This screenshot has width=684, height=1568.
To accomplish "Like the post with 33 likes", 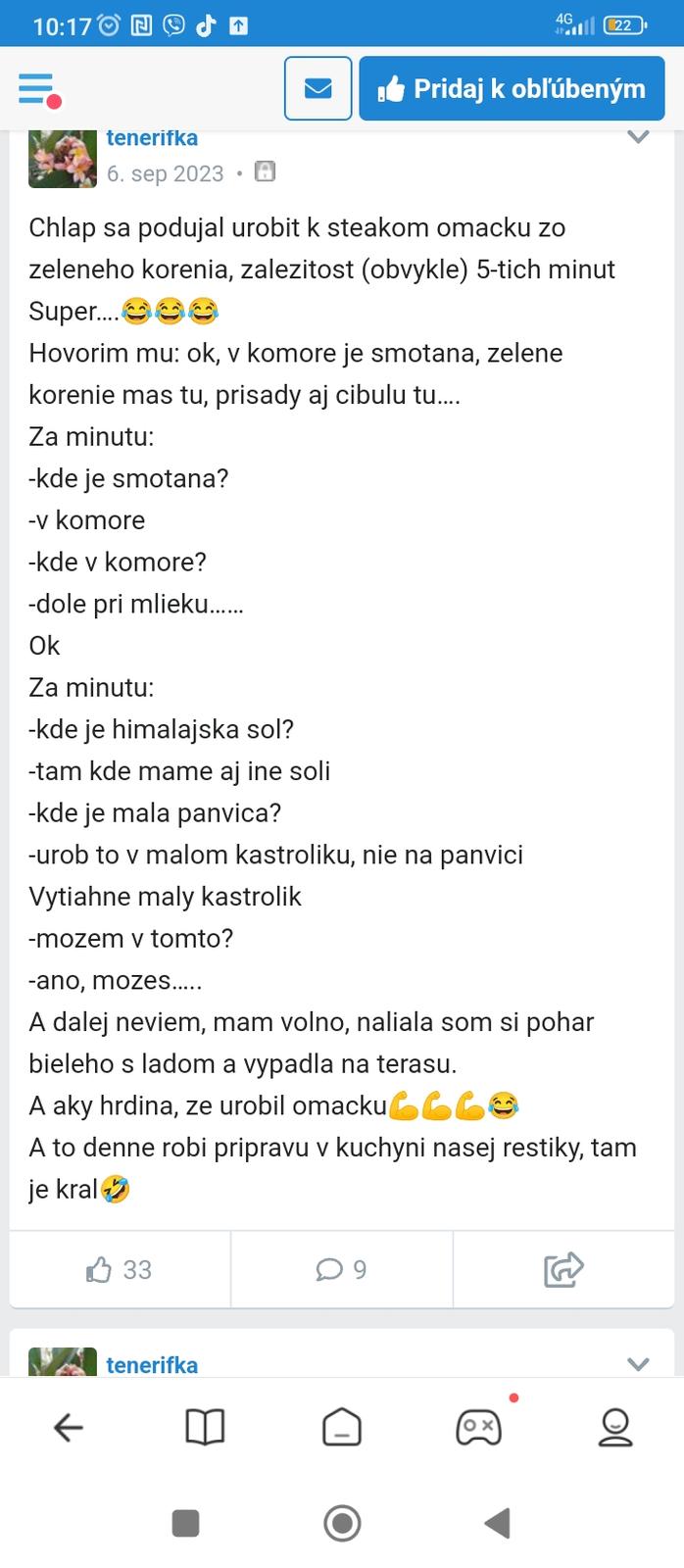I will 120,1270.
